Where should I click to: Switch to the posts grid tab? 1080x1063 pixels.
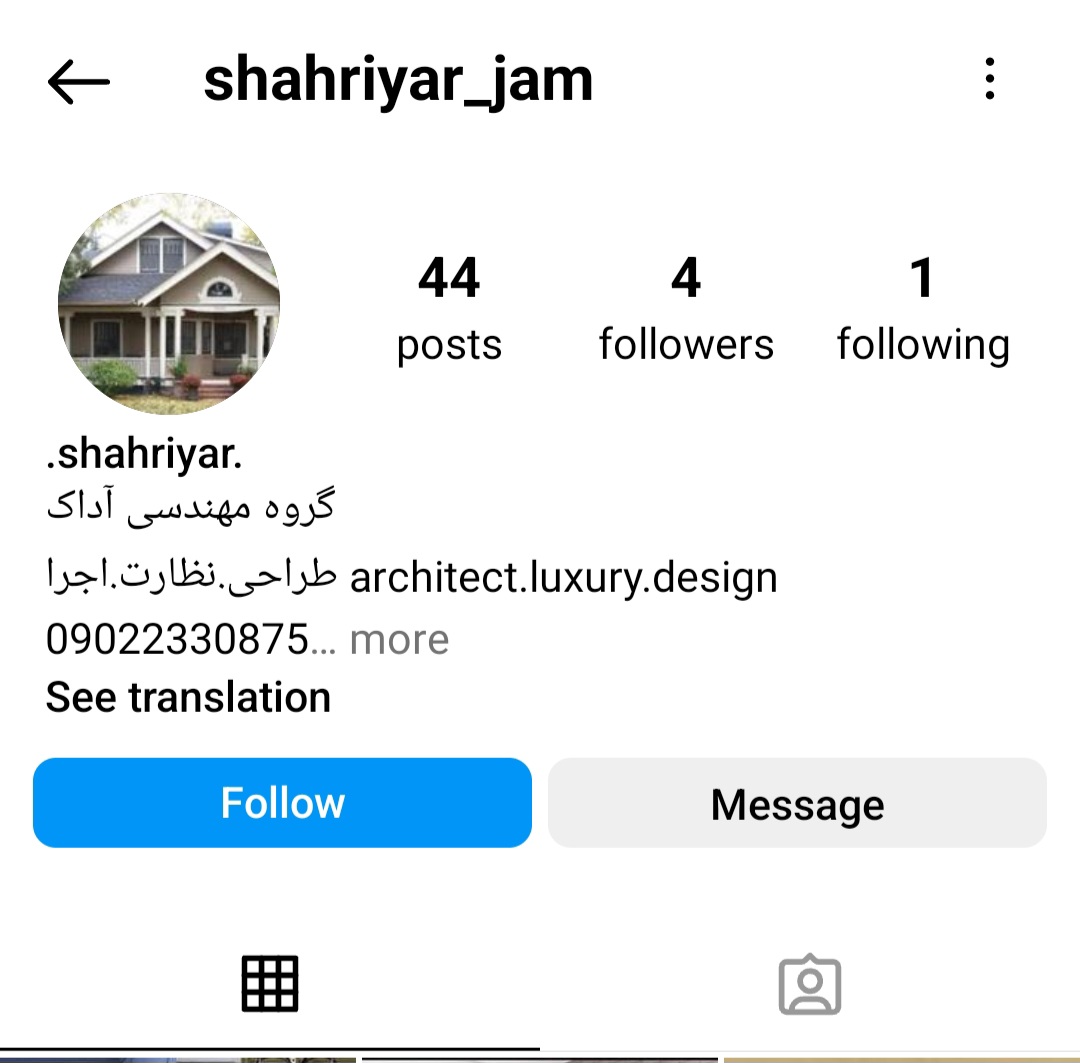click(x=270, y=984)
